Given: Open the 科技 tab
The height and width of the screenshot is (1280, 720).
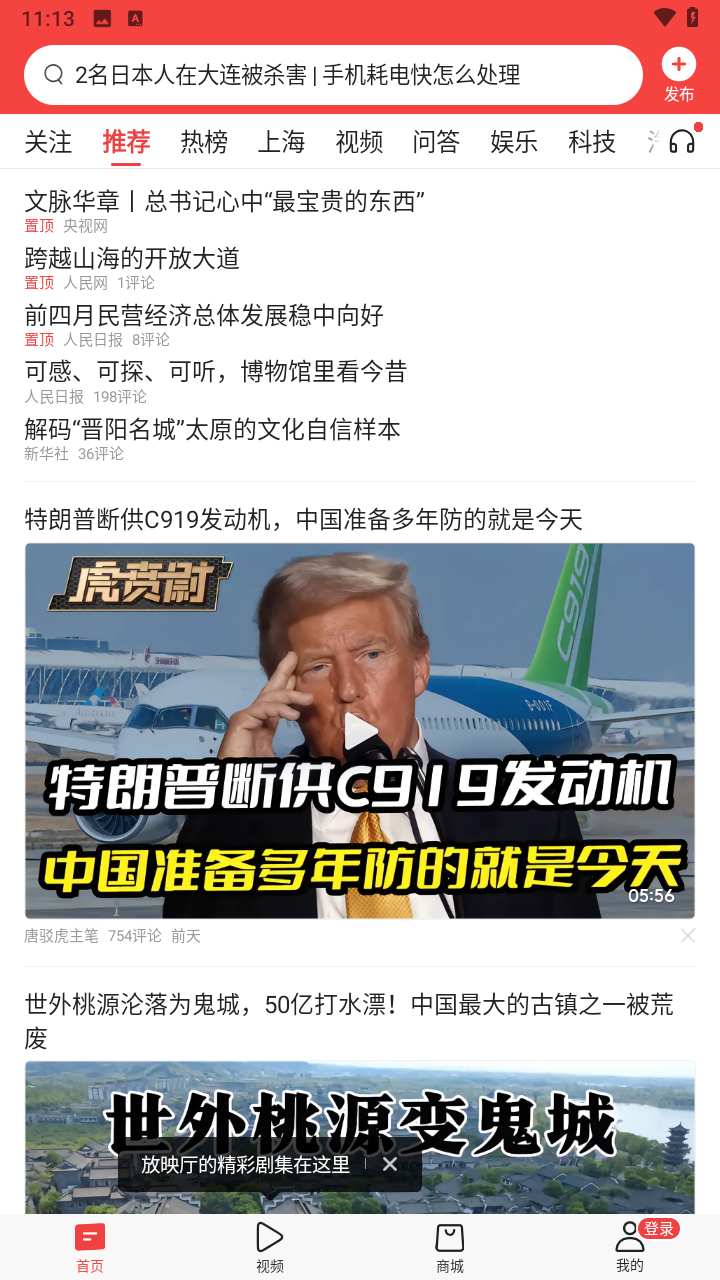Looking at the screenshot, I should pos(592,142).
